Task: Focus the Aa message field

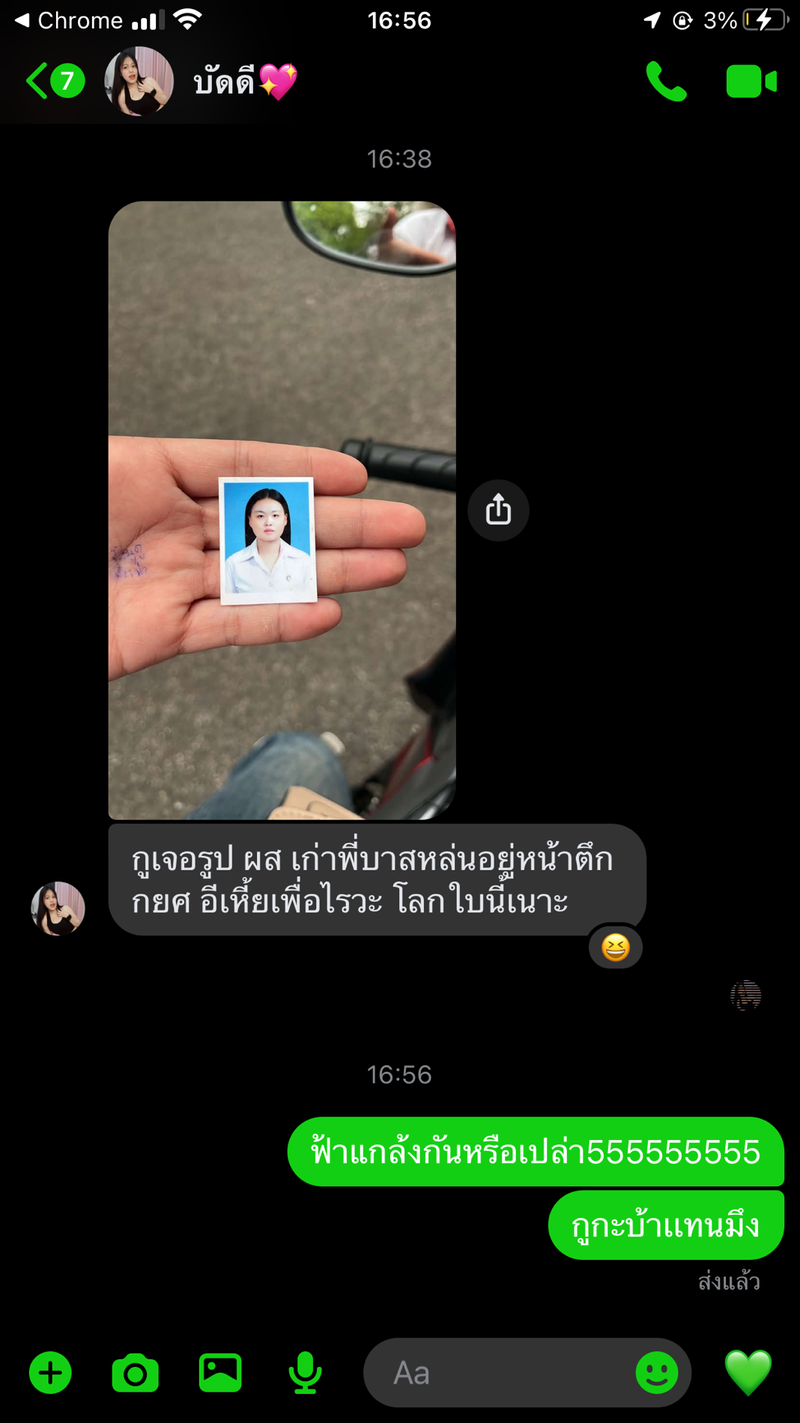Action: 500,1373
